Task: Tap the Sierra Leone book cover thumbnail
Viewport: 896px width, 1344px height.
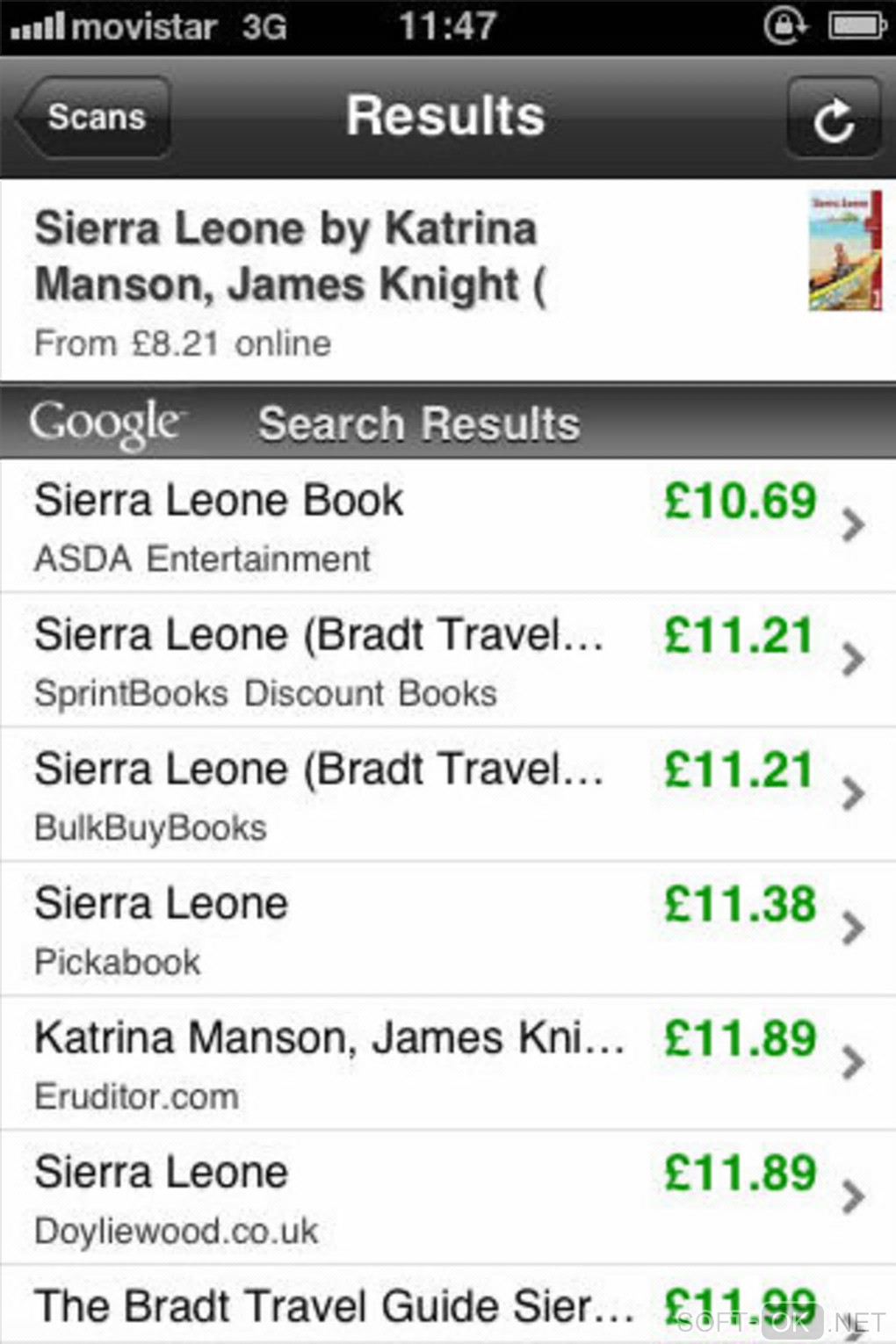Action: coord(844,251)
